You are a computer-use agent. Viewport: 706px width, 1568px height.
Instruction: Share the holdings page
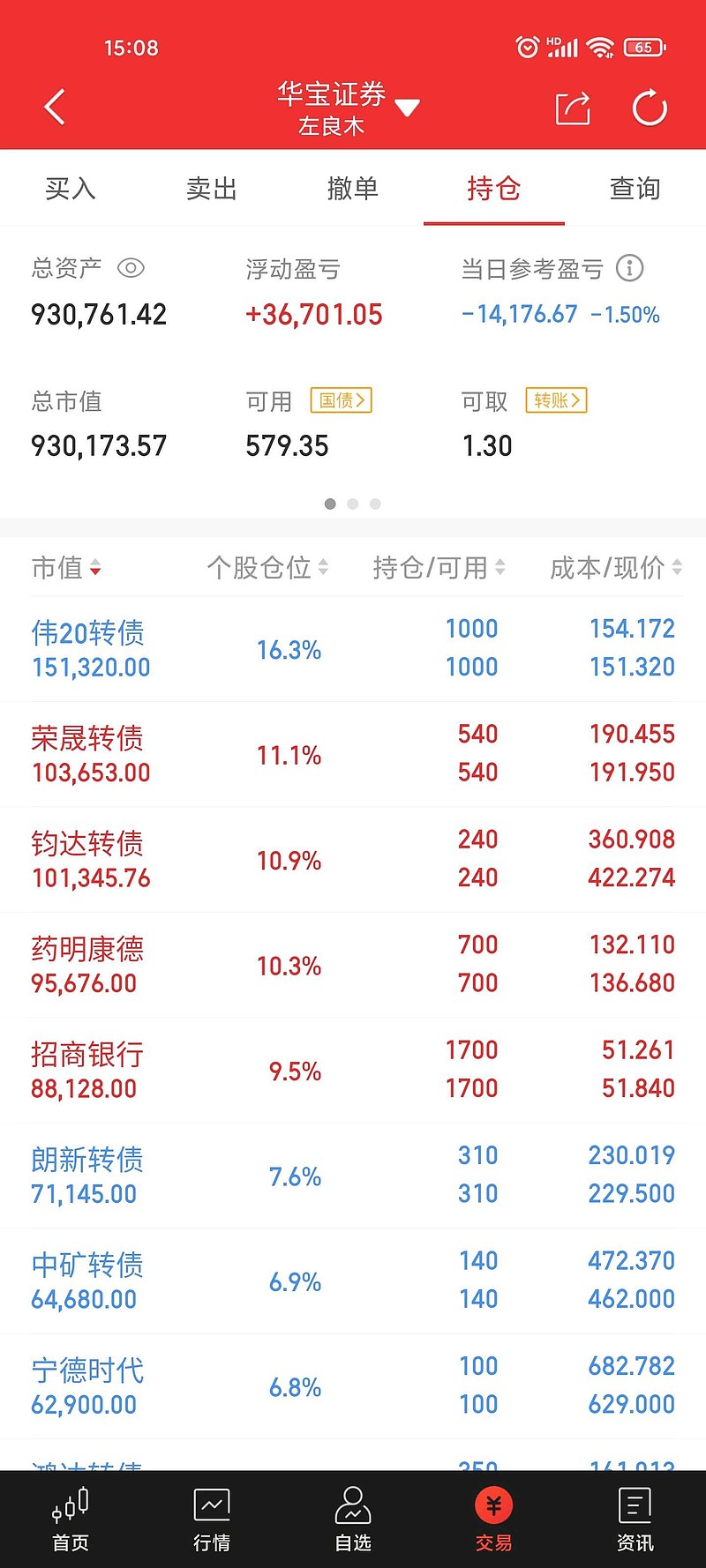coord(573,108)
